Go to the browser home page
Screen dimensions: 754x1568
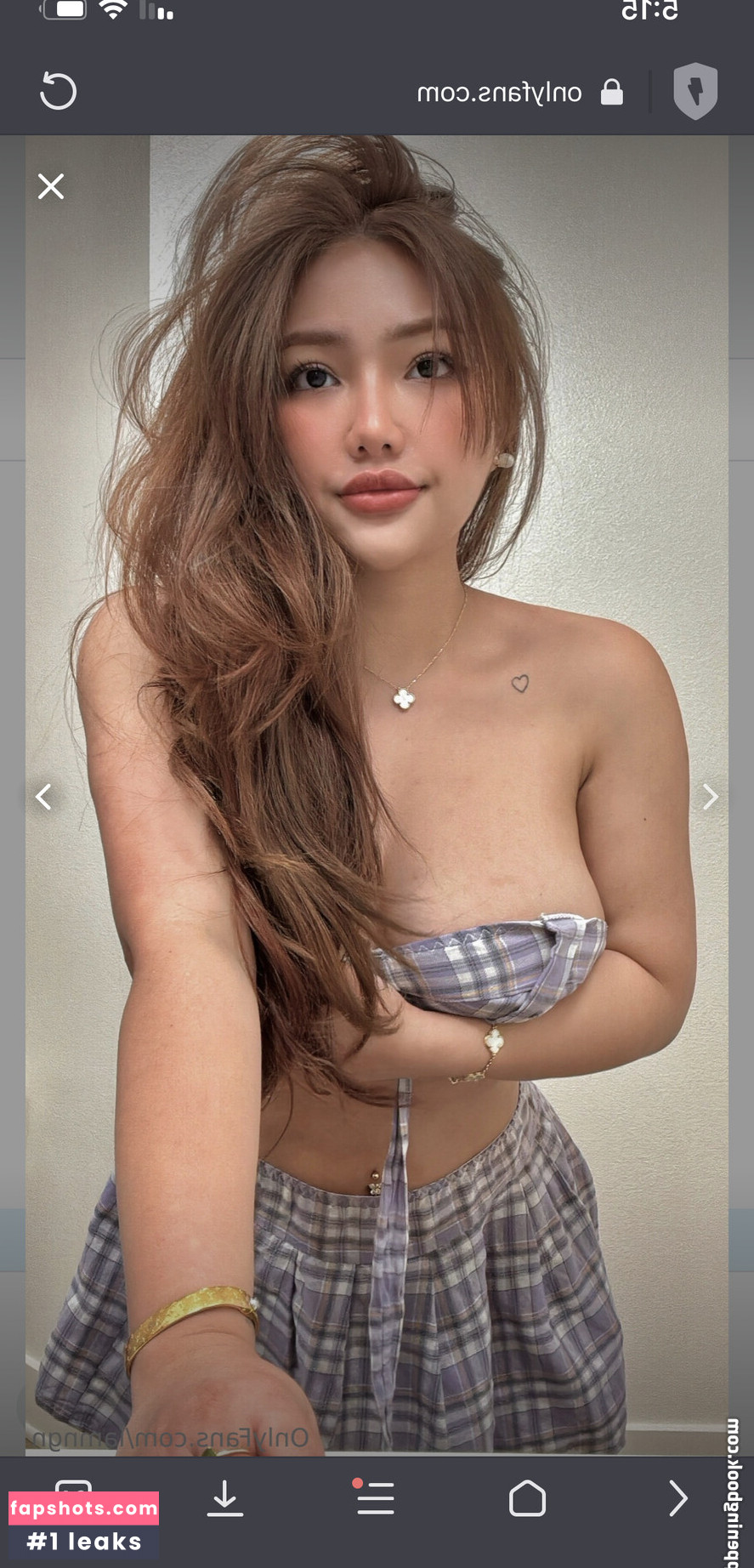coord(527,1498)
